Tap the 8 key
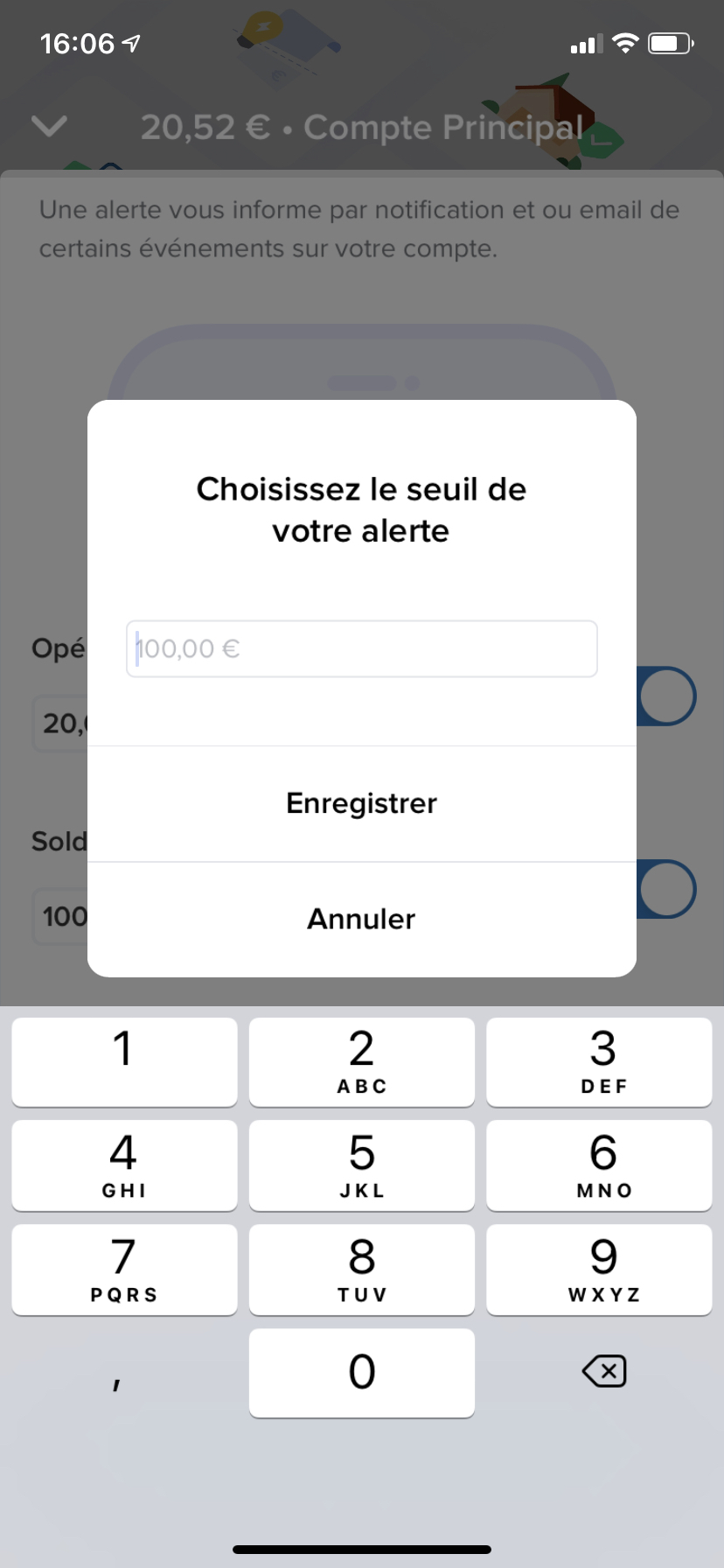 [x=362, y=1270]
